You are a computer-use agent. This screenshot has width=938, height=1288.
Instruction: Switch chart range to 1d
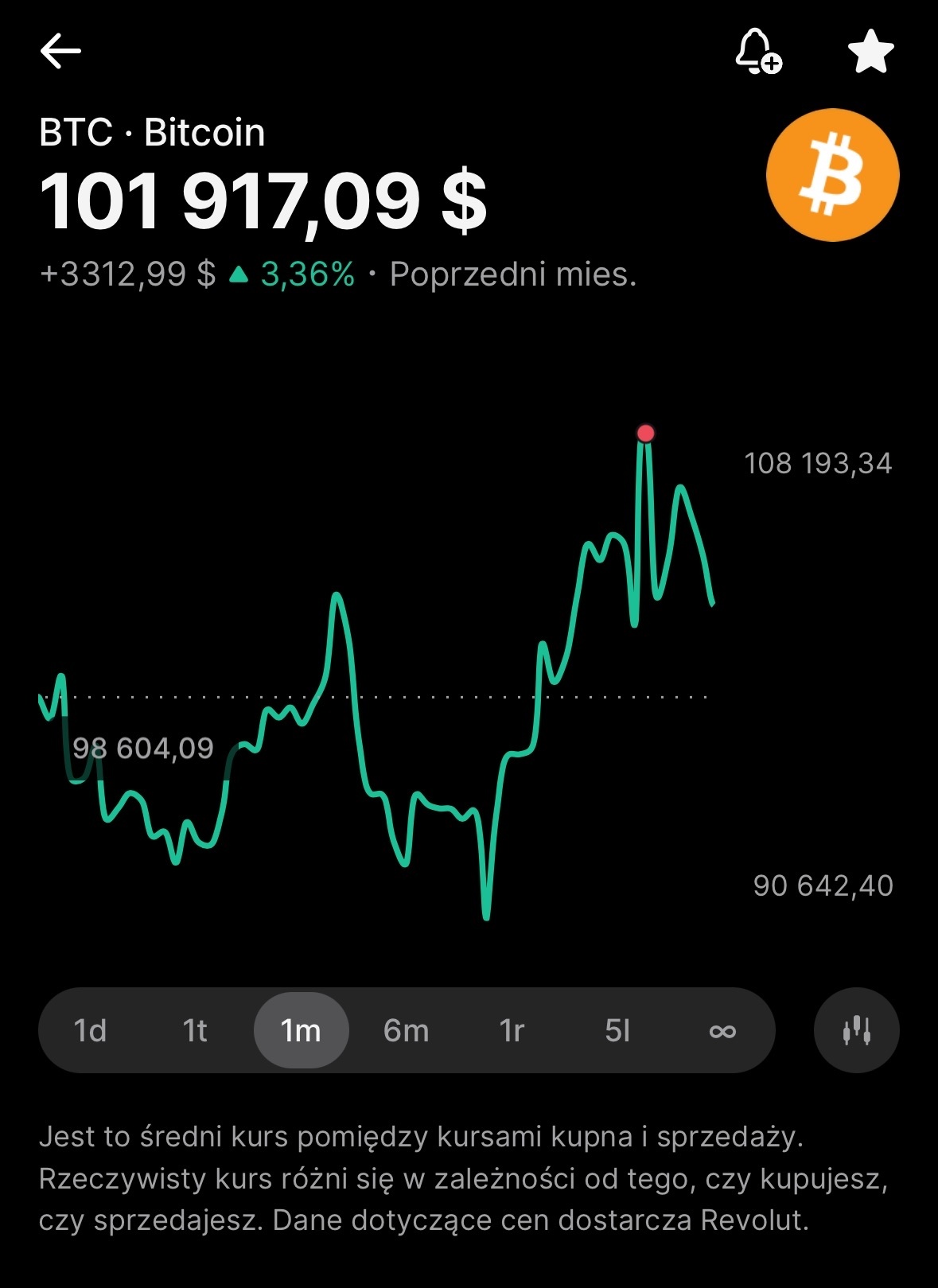pos(90,1031)
